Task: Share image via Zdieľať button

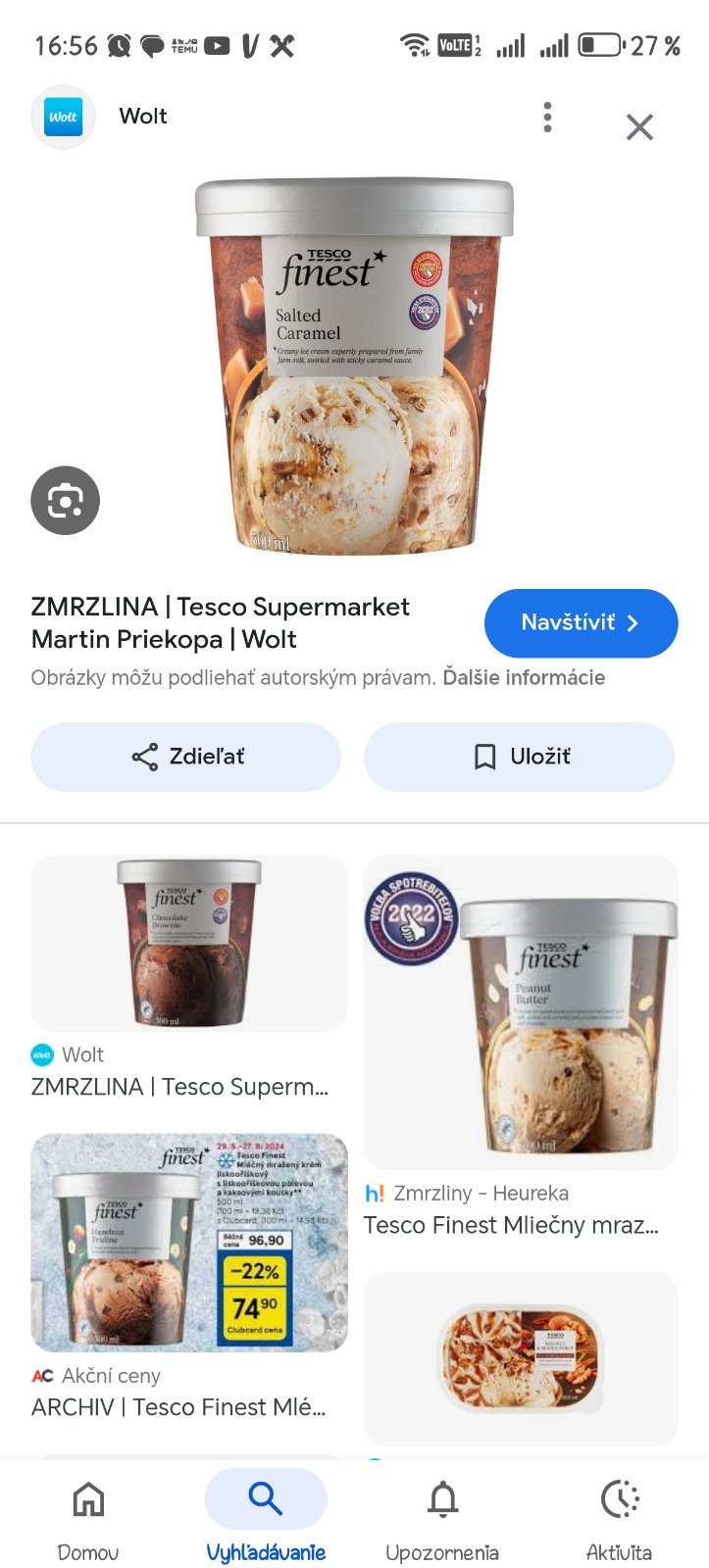Action: coord(186,757)
